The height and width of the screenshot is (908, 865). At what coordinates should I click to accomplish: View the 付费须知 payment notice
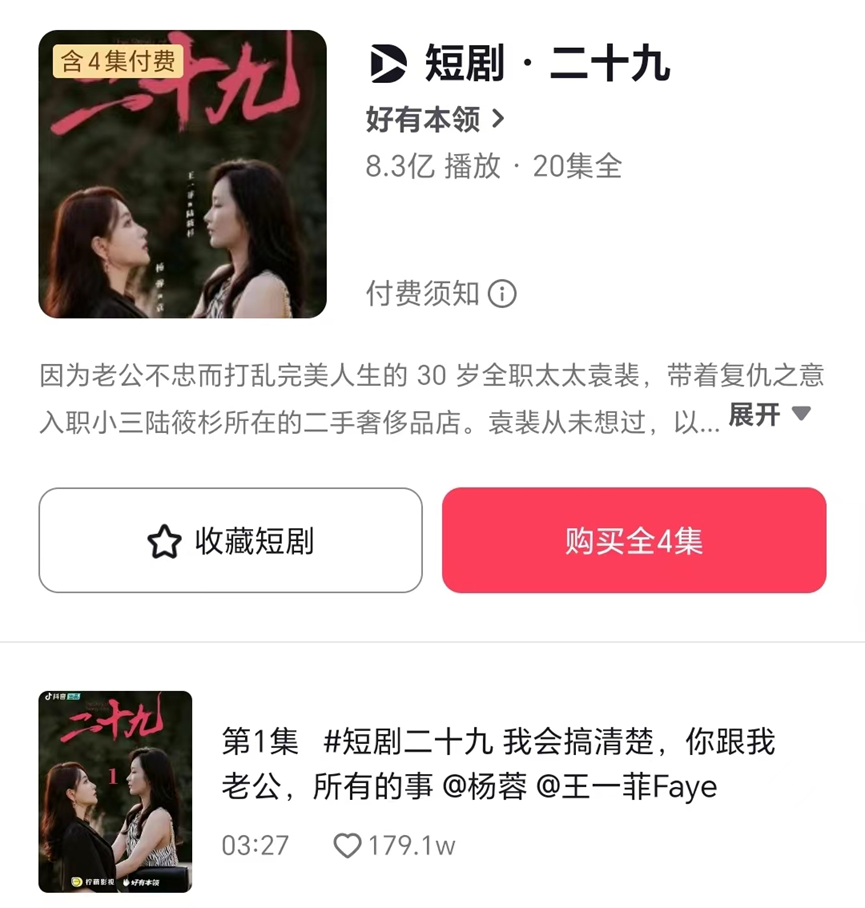pos(441,293)
